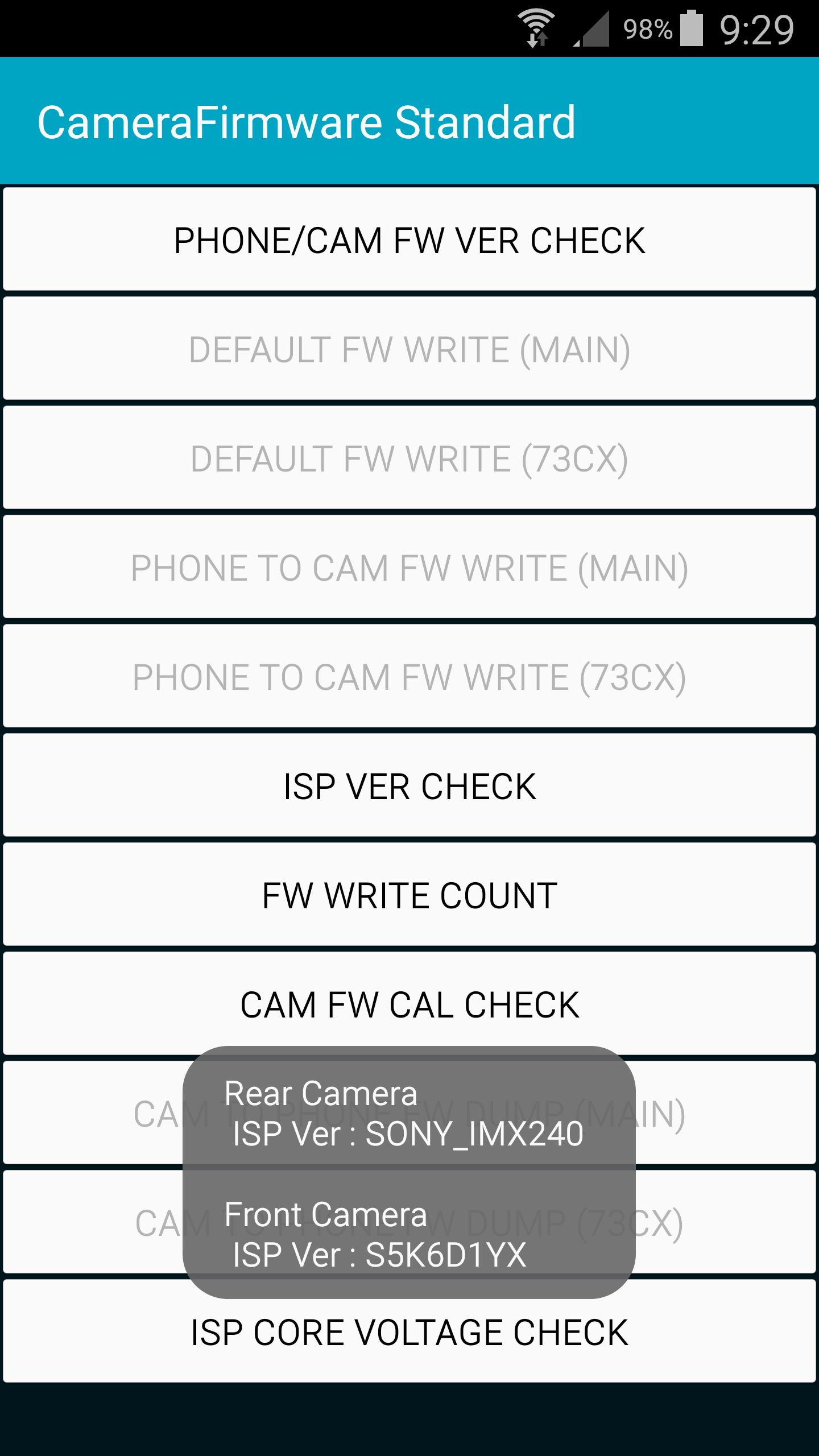
Task: Run the ISP VER CHECK
Action: (409, 785)
